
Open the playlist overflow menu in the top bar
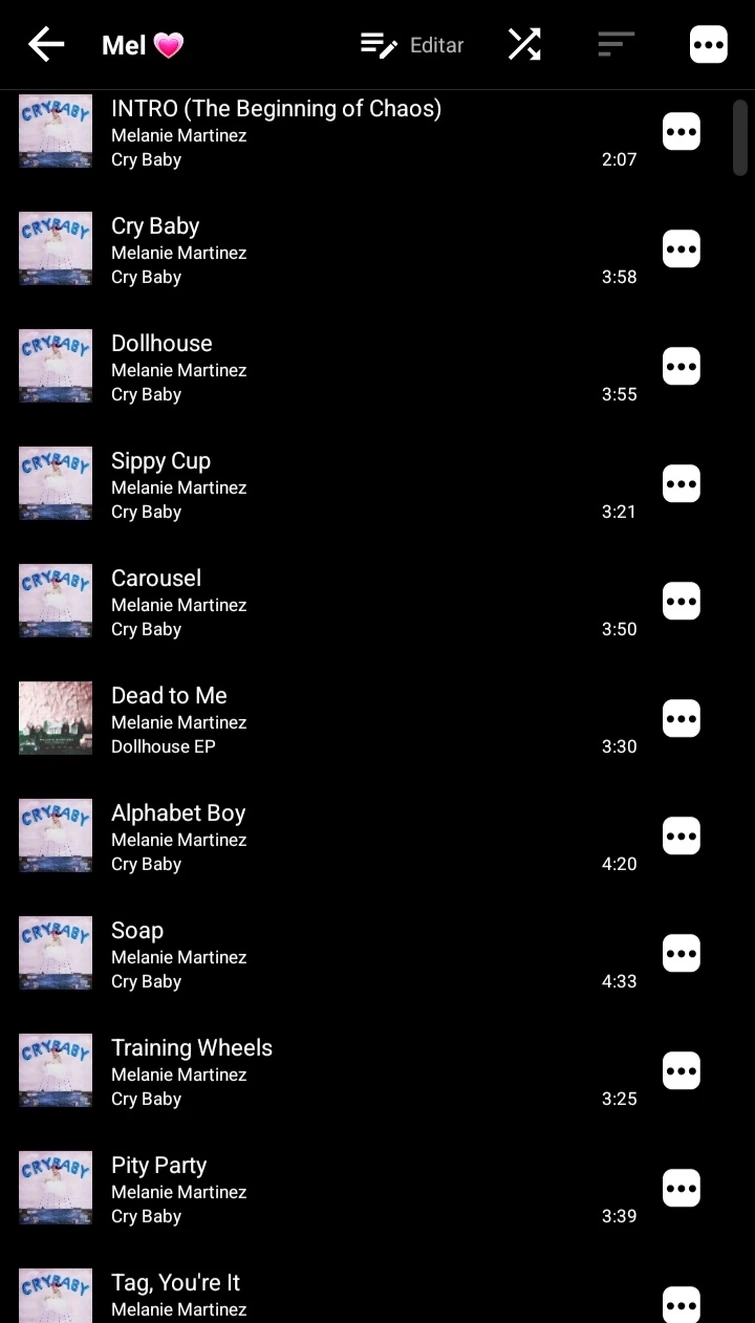708,45
